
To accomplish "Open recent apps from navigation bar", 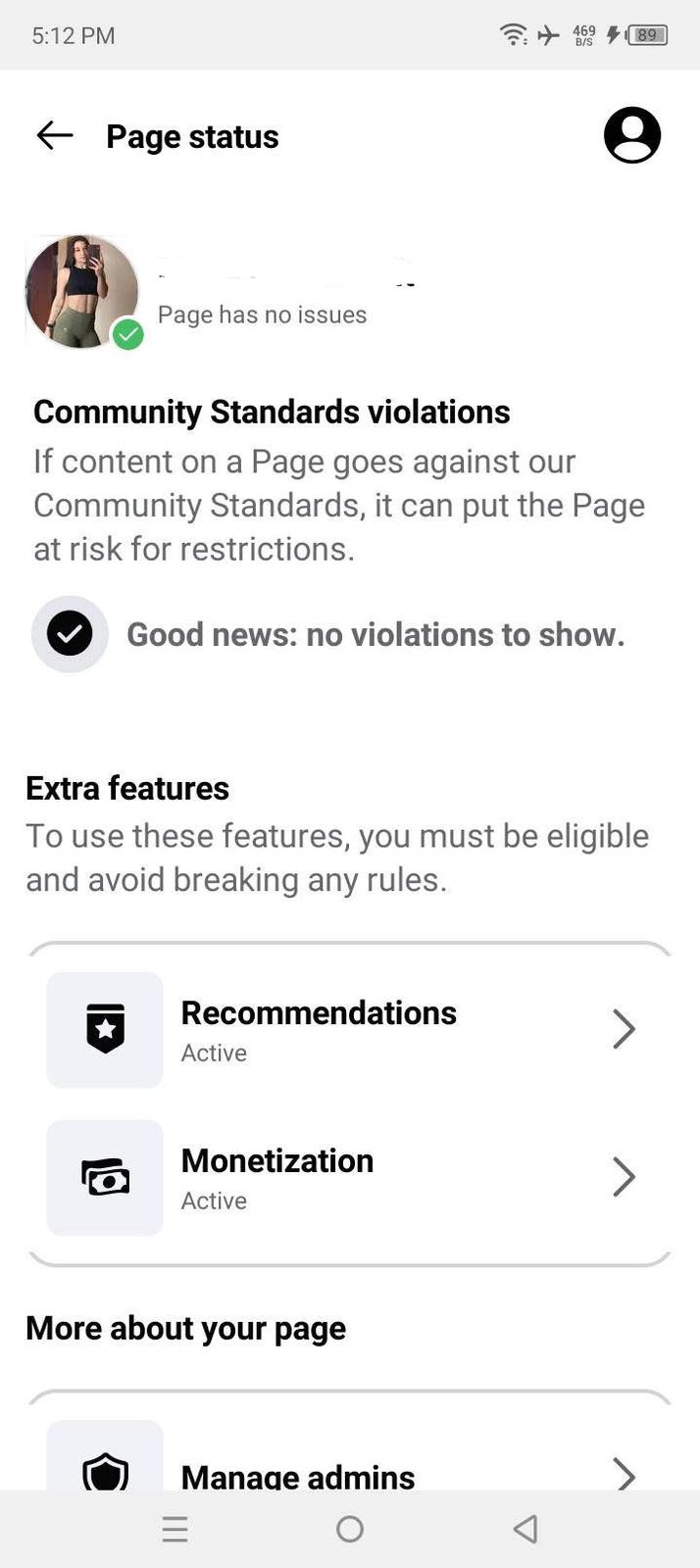I will 175,1530.
